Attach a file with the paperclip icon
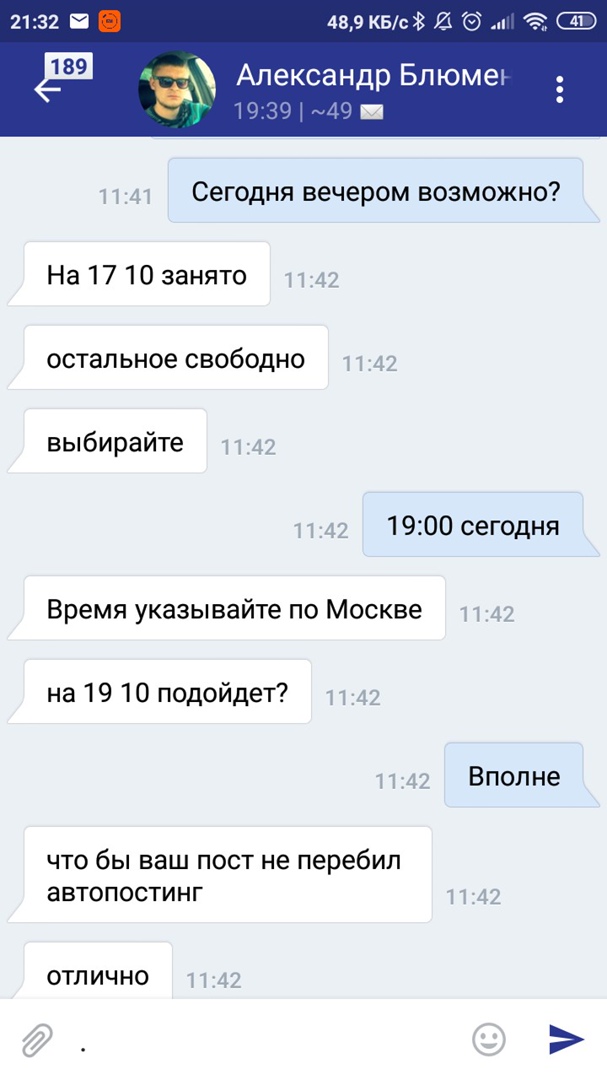607x1080 pixels. [38, 1040]
